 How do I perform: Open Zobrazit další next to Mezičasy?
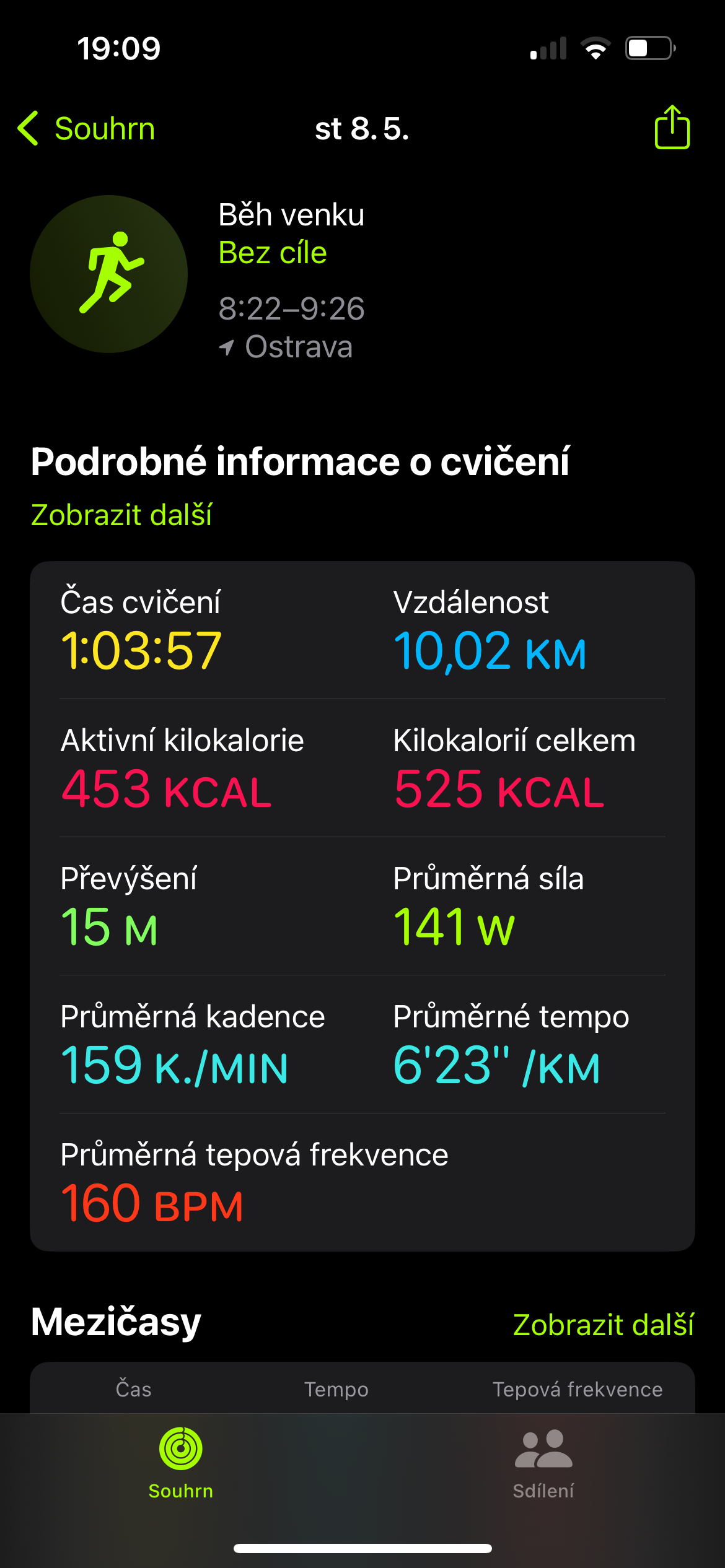603,1325
